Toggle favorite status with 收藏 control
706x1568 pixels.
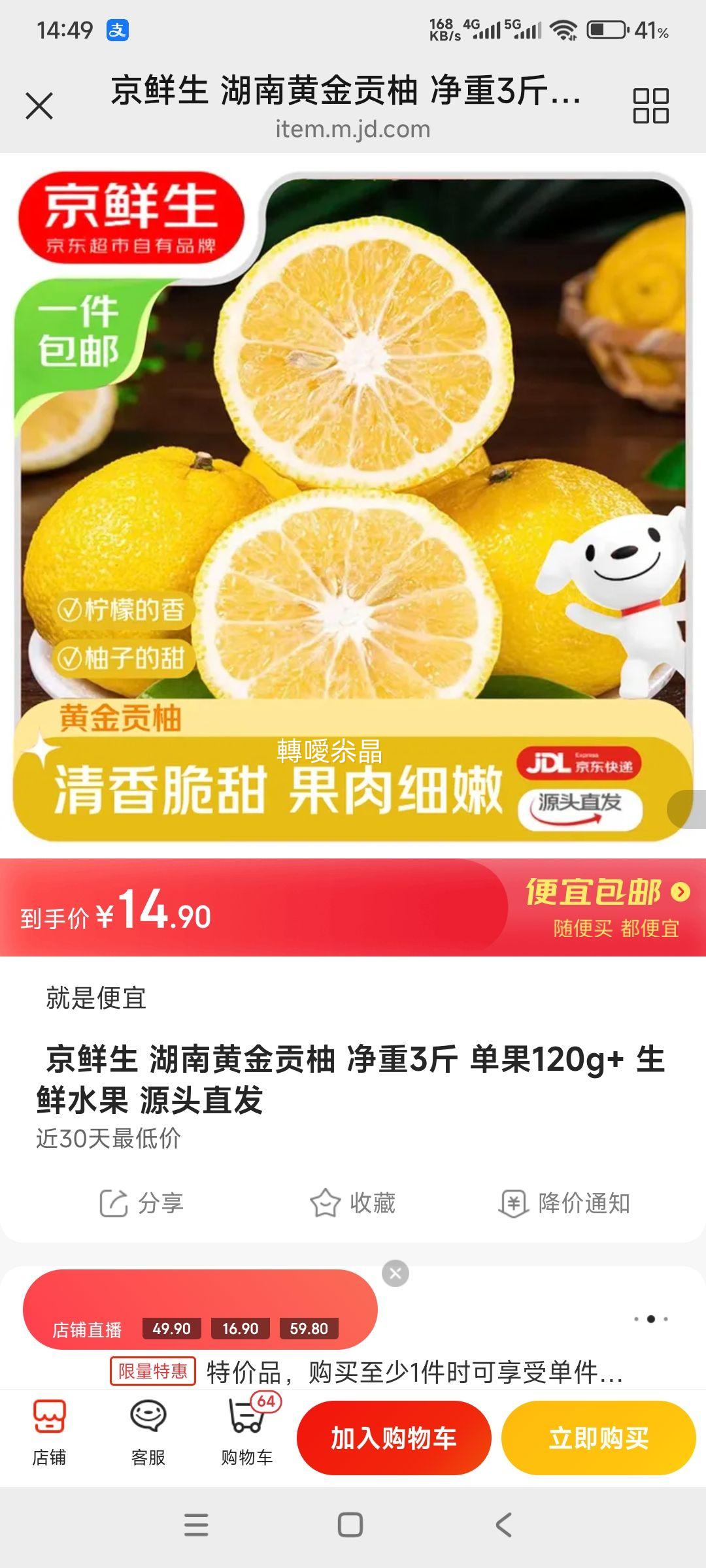tap(353, 1204)
